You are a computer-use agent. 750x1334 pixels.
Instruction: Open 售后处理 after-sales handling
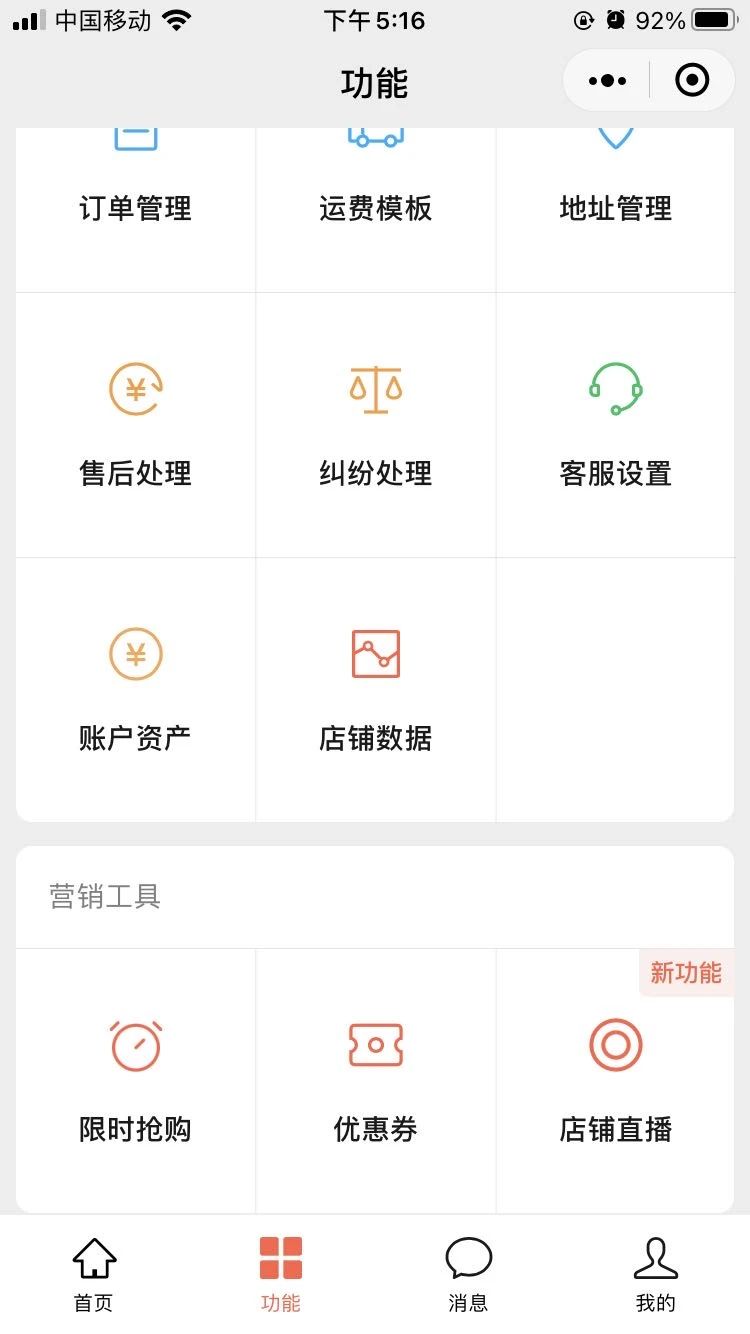136,425
